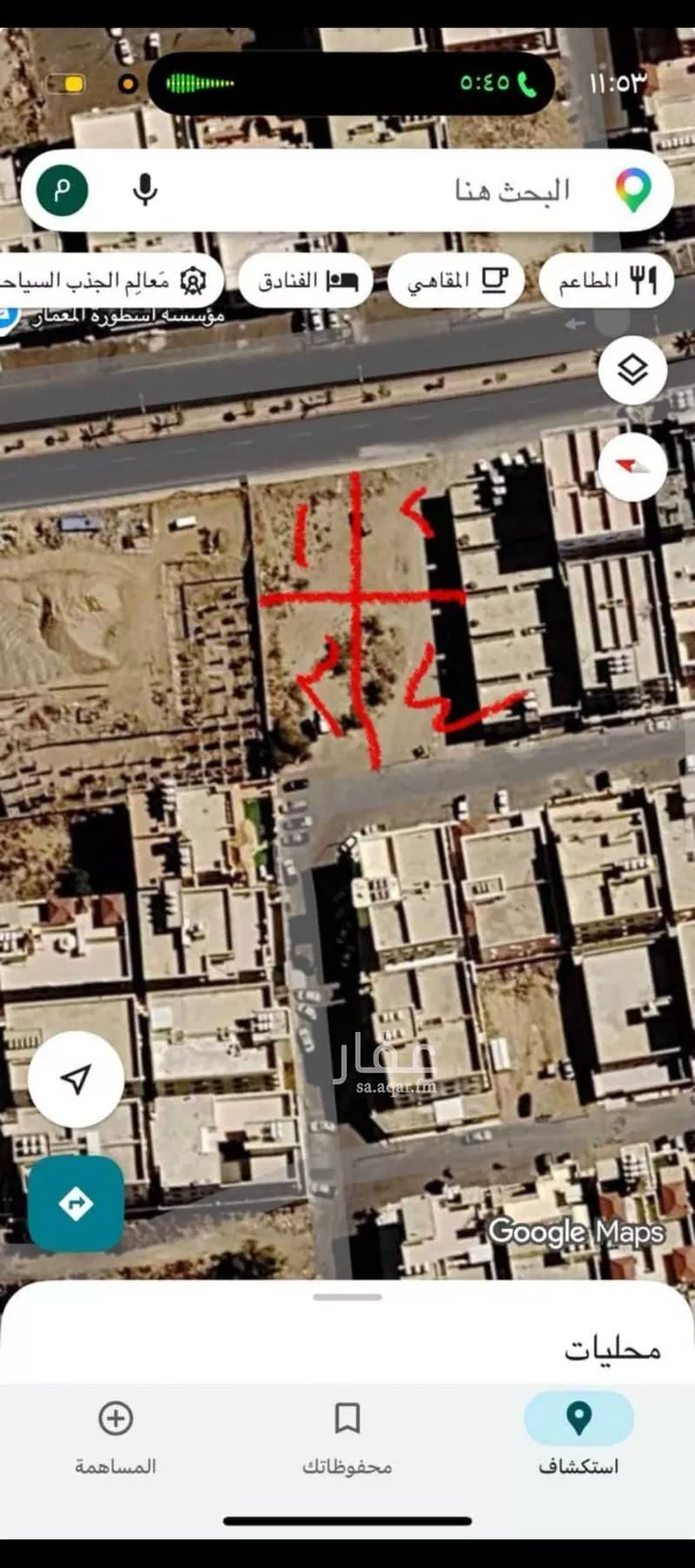Select the المقاهي cafes chip
The image size is (695, 1568).
click(x=456, y=280)
